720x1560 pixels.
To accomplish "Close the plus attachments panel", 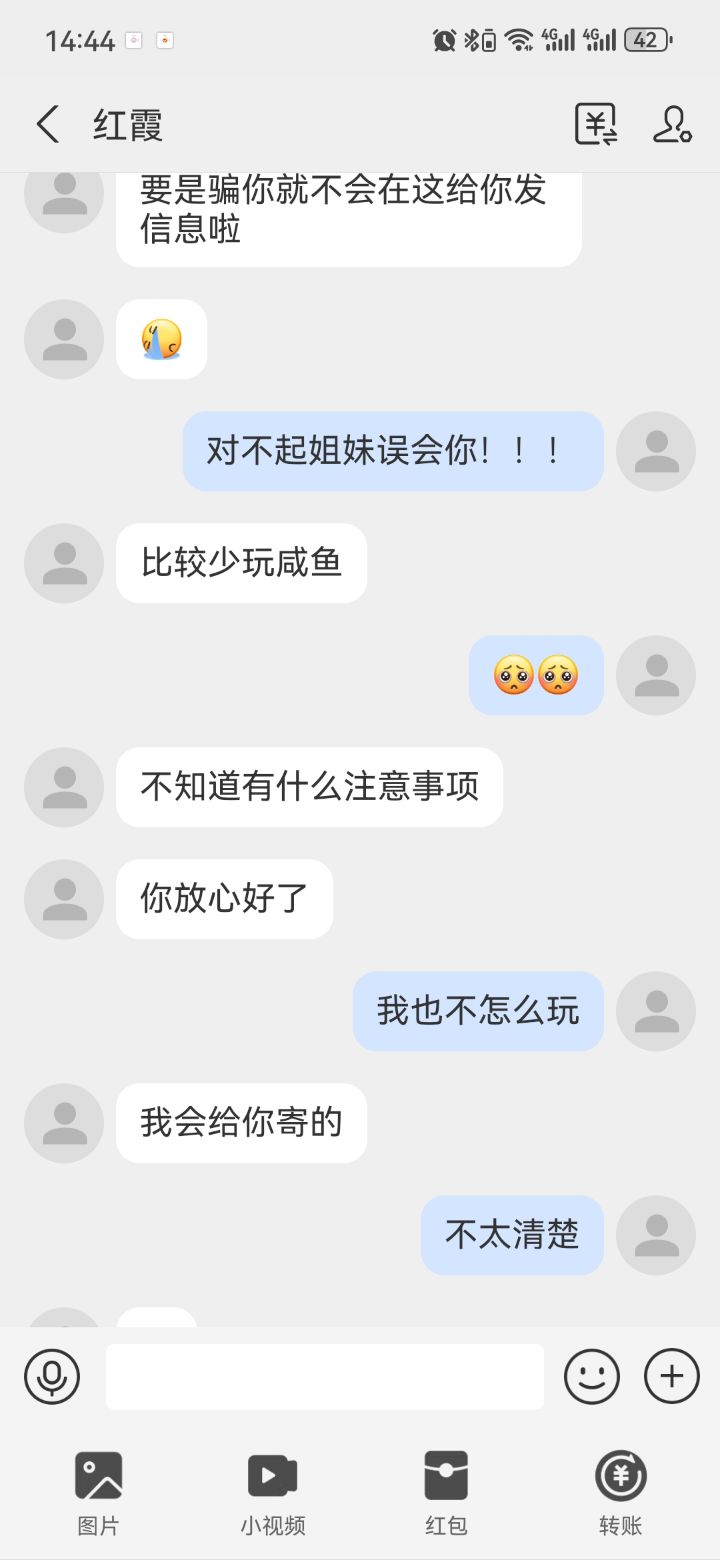I will (672, 1377).
